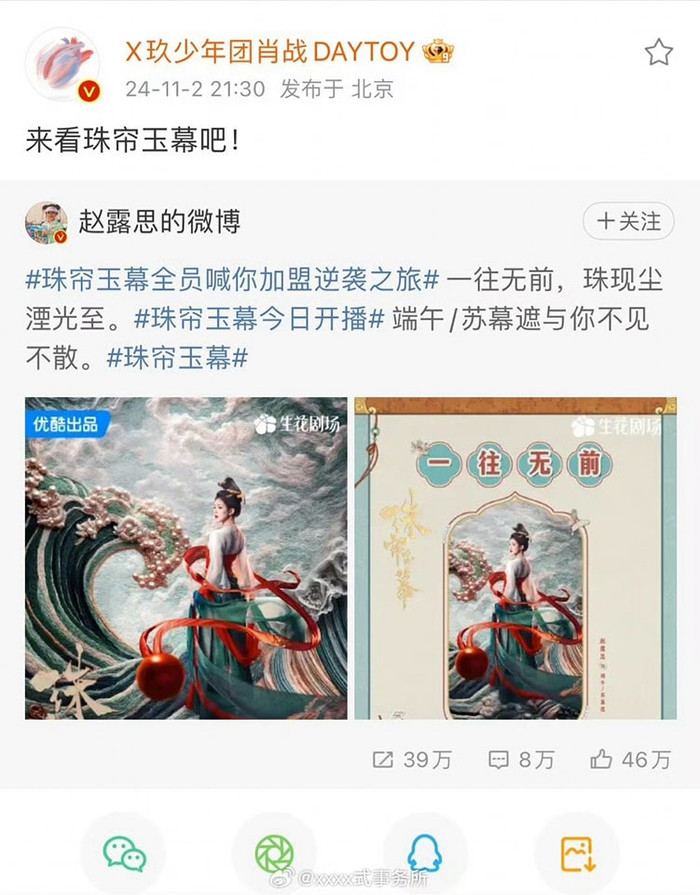Share the post to WeChat
The image size is (700, 895).
(x=124, y=853)
